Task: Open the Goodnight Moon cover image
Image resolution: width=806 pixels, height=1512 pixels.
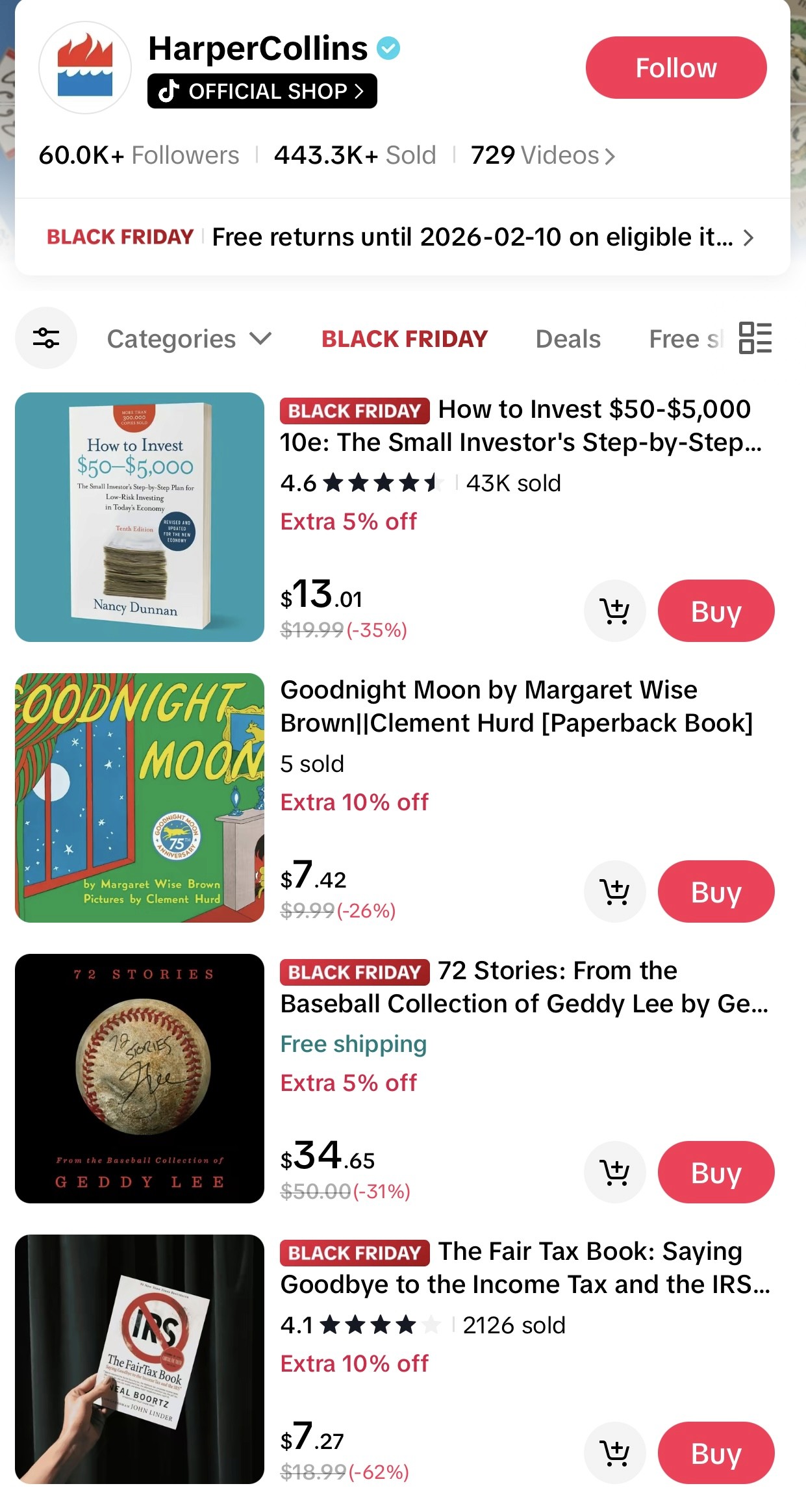Action: [138, 796]
